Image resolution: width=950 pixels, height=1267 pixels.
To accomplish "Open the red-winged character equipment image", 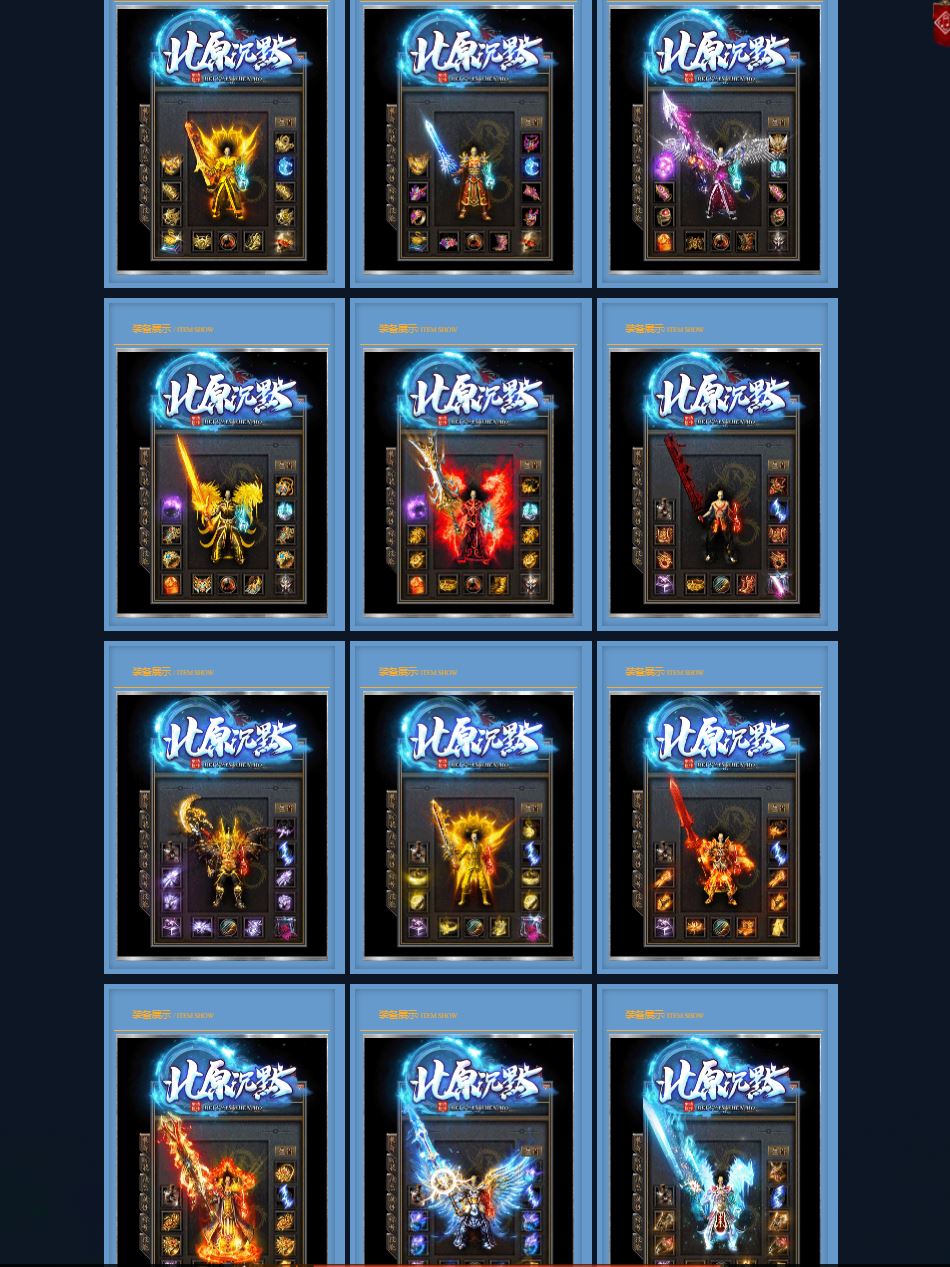I will pos(468,483).
